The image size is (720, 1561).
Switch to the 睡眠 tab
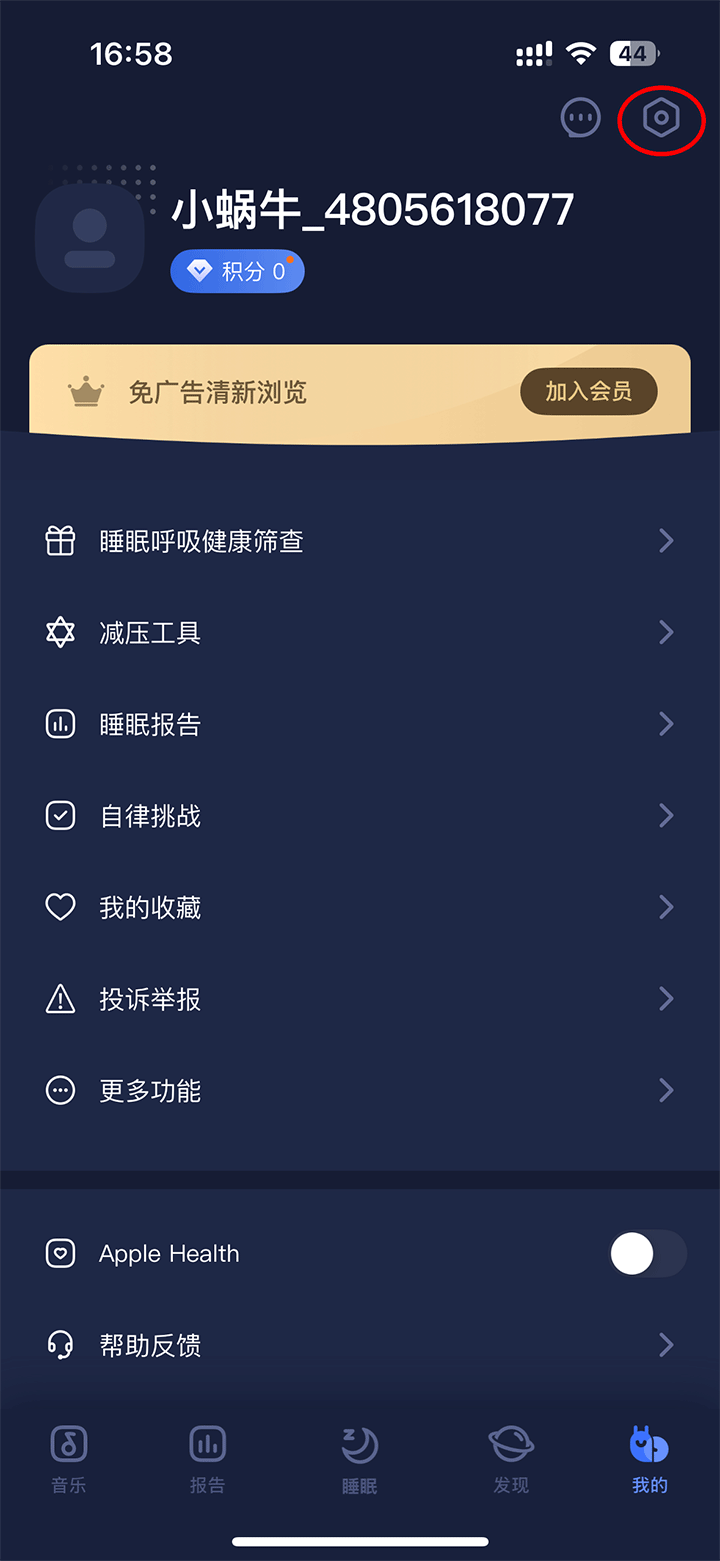click(360, 1459)
